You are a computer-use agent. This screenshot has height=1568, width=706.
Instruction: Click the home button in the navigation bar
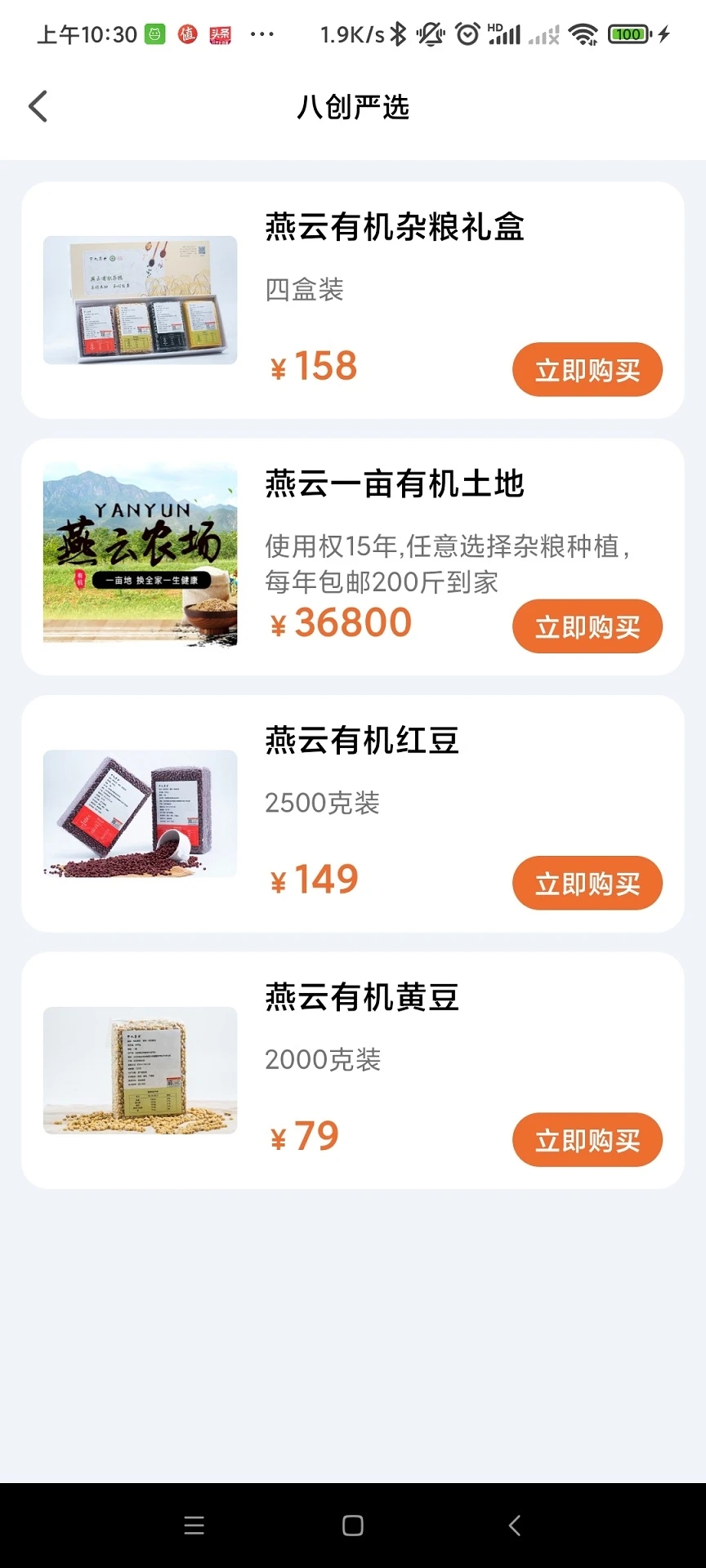pyautogui.click(x=352, y=1524)
